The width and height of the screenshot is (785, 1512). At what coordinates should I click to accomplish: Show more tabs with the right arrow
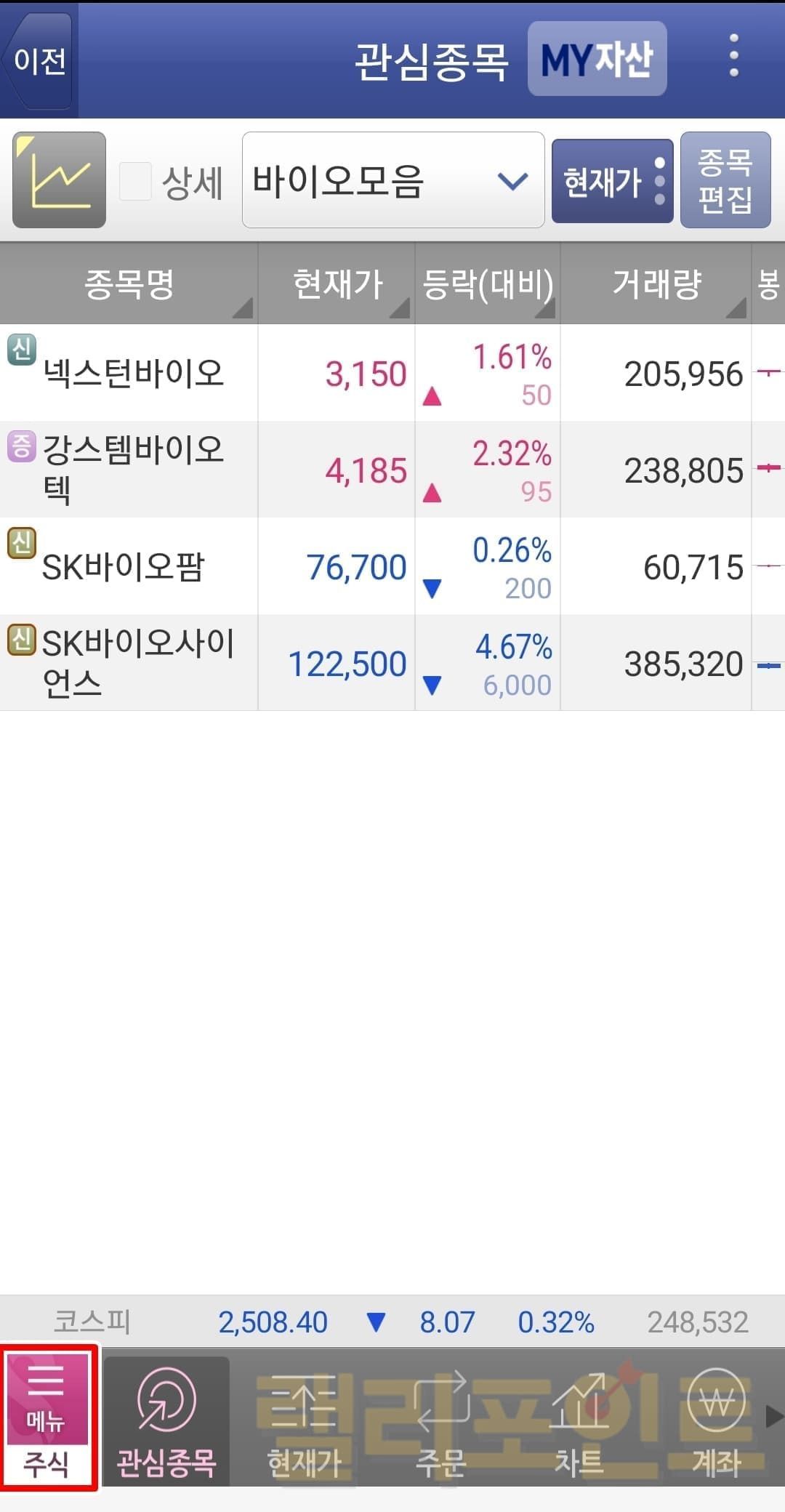[774, 1415]
